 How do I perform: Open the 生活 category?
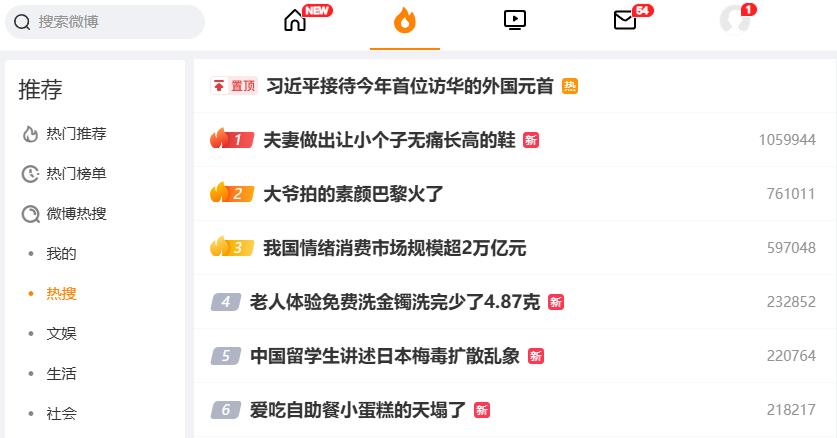point(61,374)
